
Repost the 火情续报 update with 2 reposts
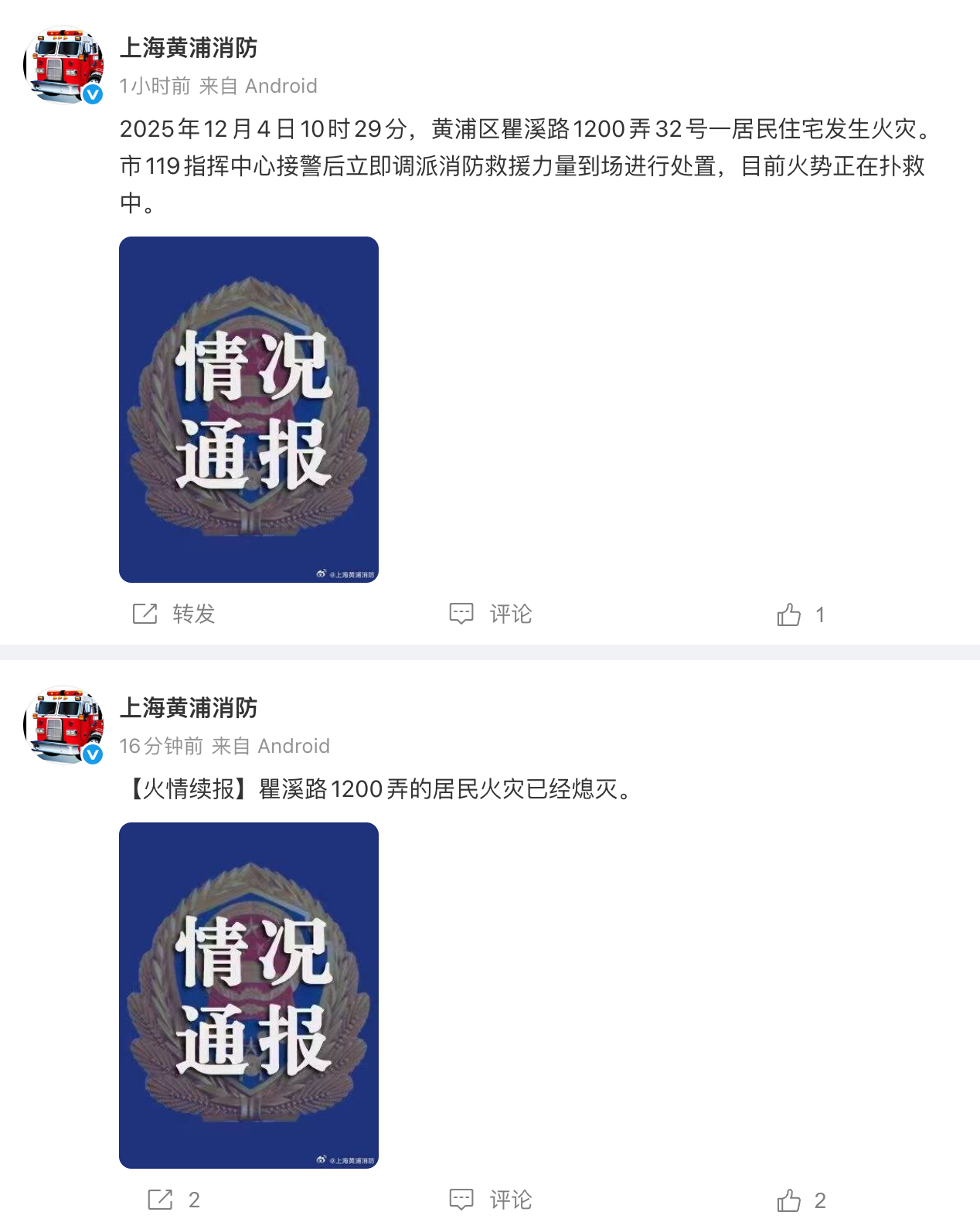point(173,1200)
